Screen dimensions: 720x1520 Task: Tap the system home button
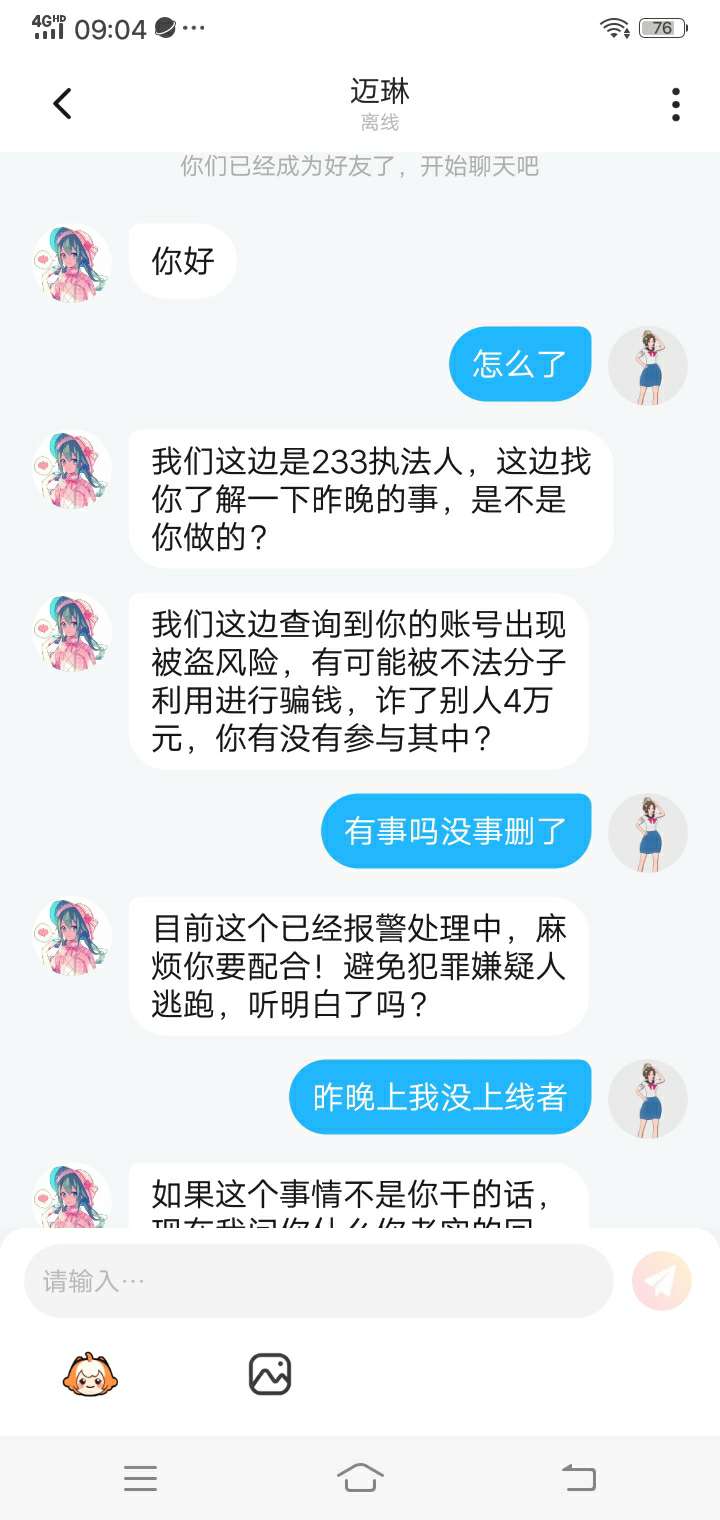[360, 1477]
